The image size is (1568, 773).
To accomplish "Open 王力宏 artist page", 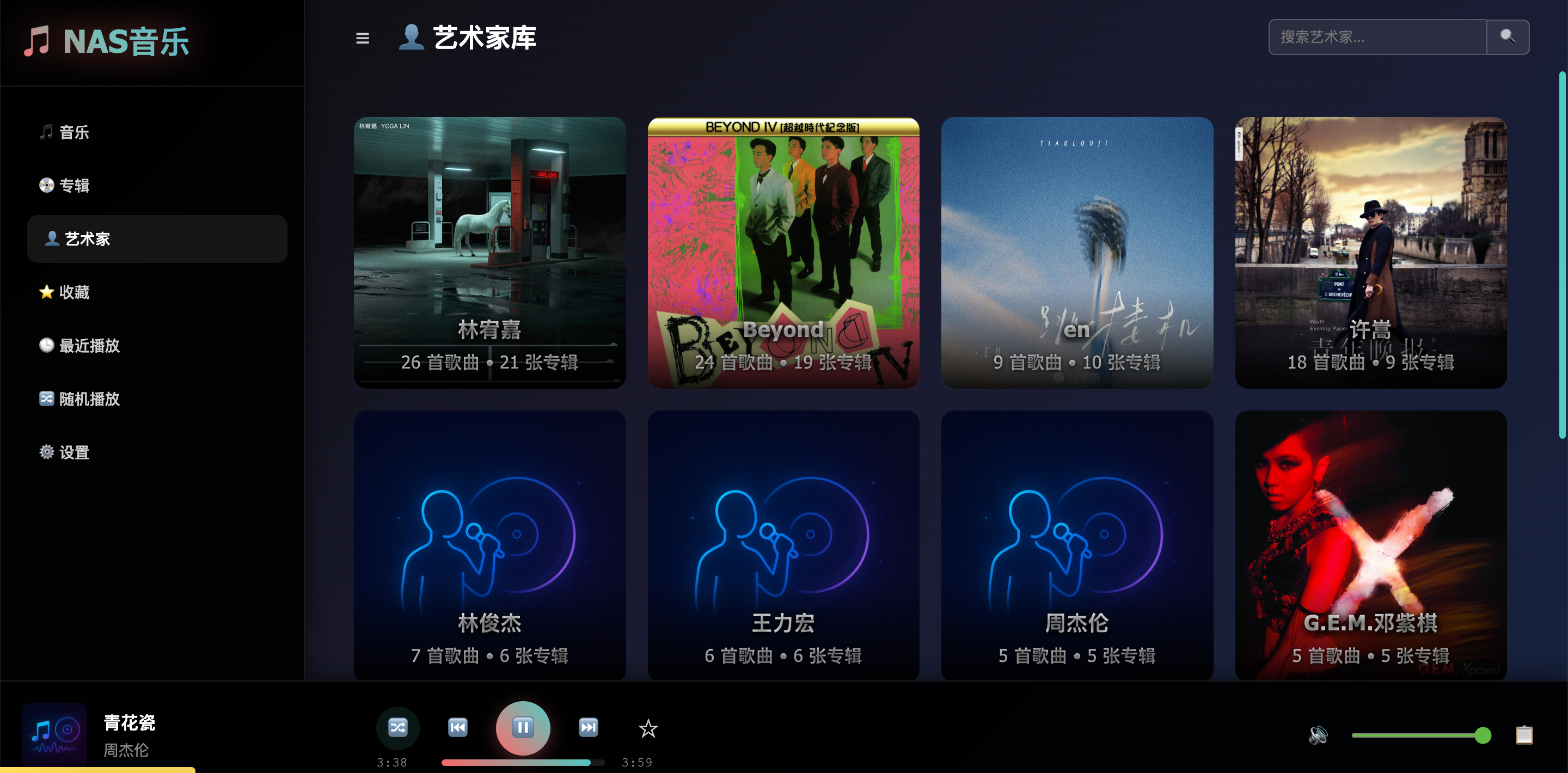I will coord(783,545).
